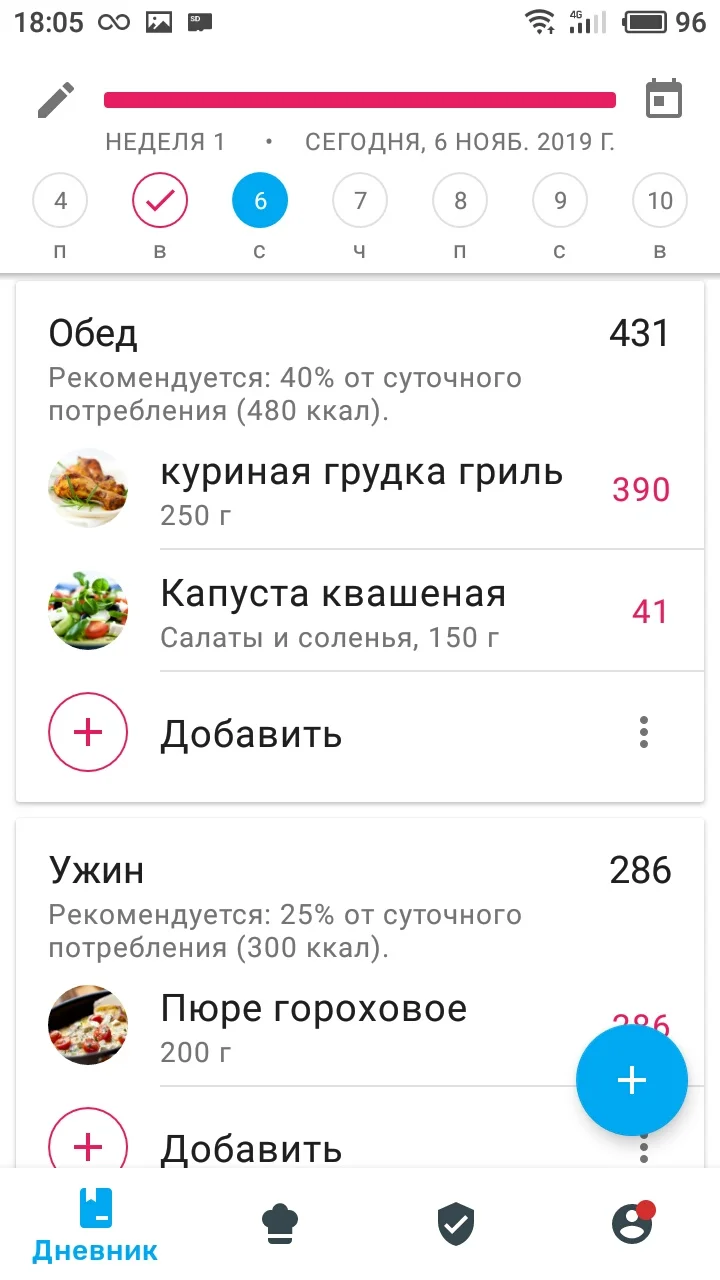Tap the pink progress bar at top
Screen dimensions: 720x1280
coord(360,99)
